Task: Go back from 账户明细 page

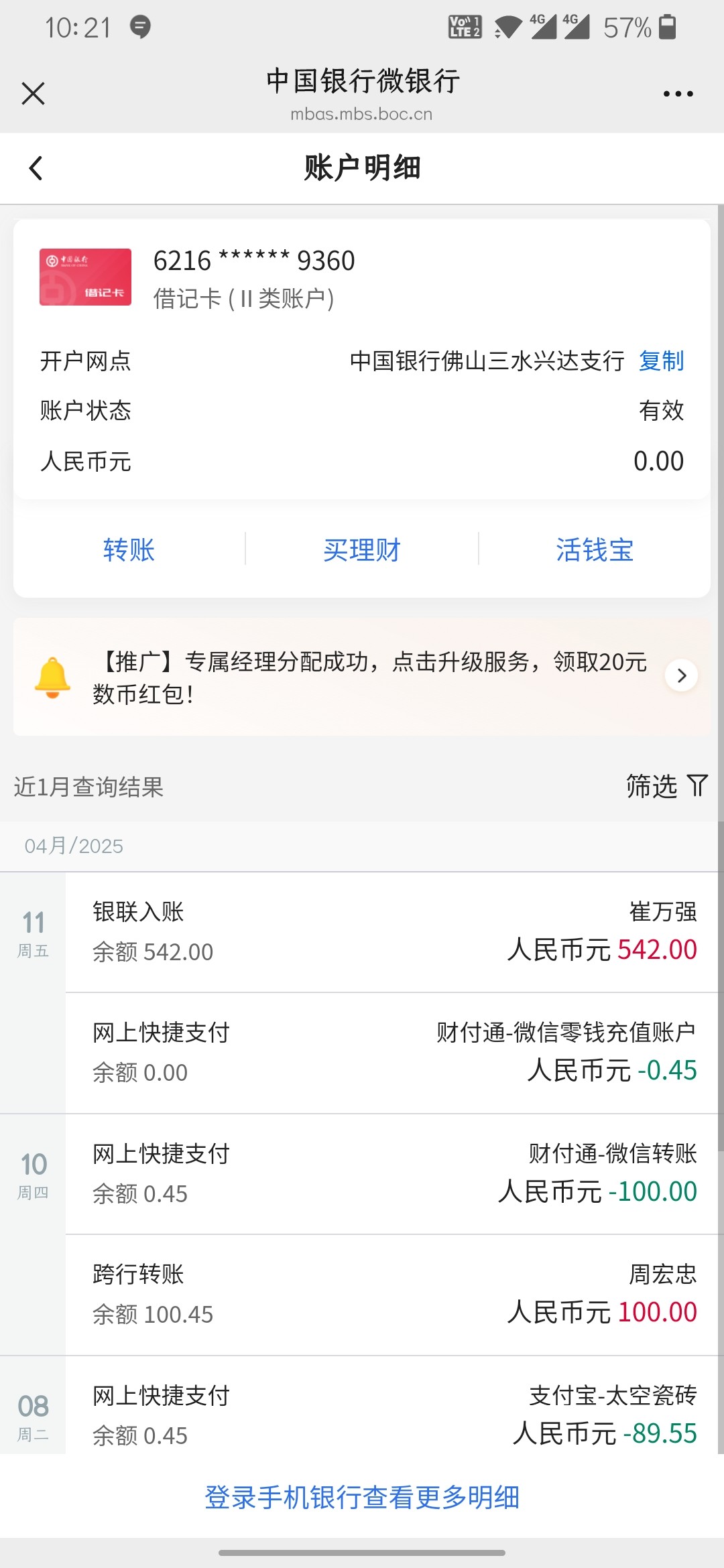Action: pyautogui.click(x=36, y=168)
